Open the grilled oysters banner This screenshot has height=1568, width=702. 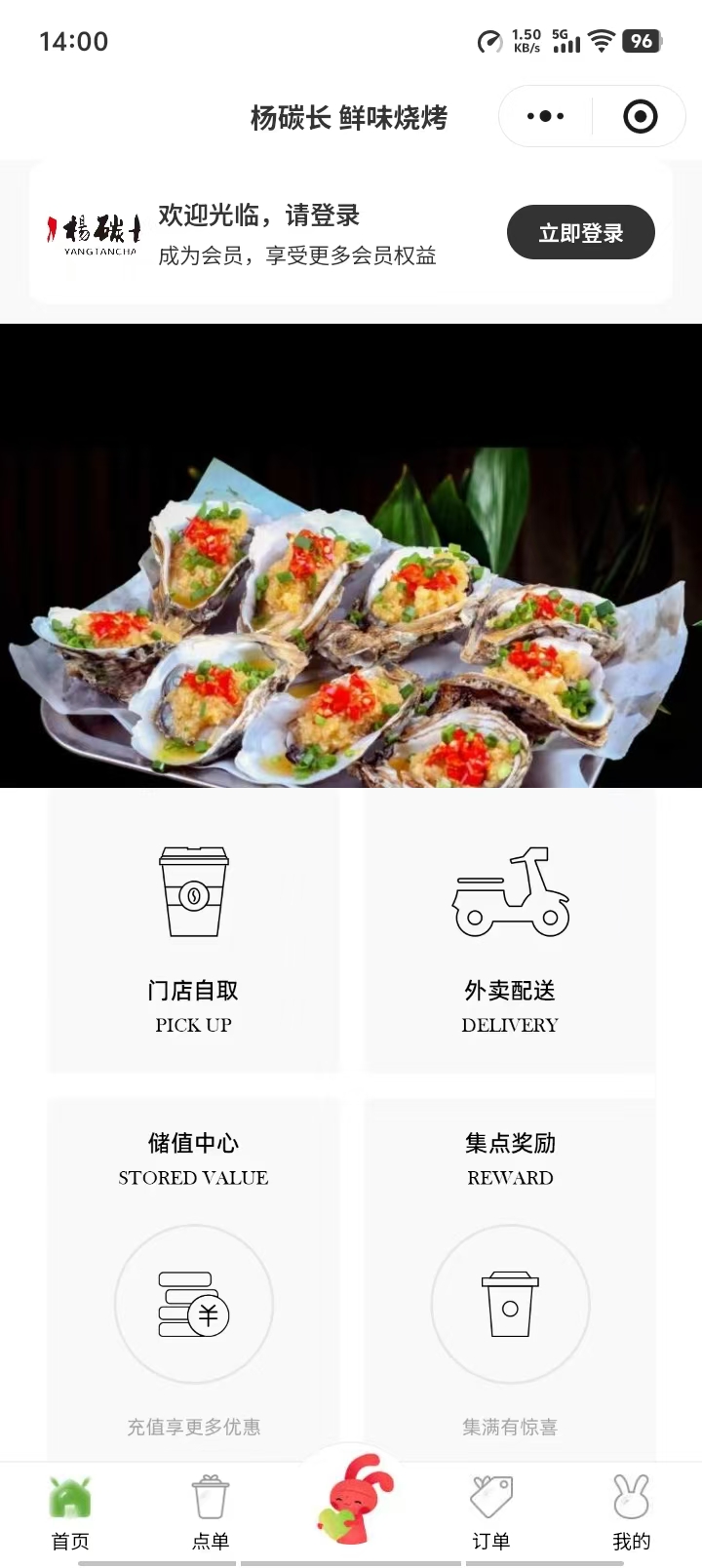click(351, 556)
